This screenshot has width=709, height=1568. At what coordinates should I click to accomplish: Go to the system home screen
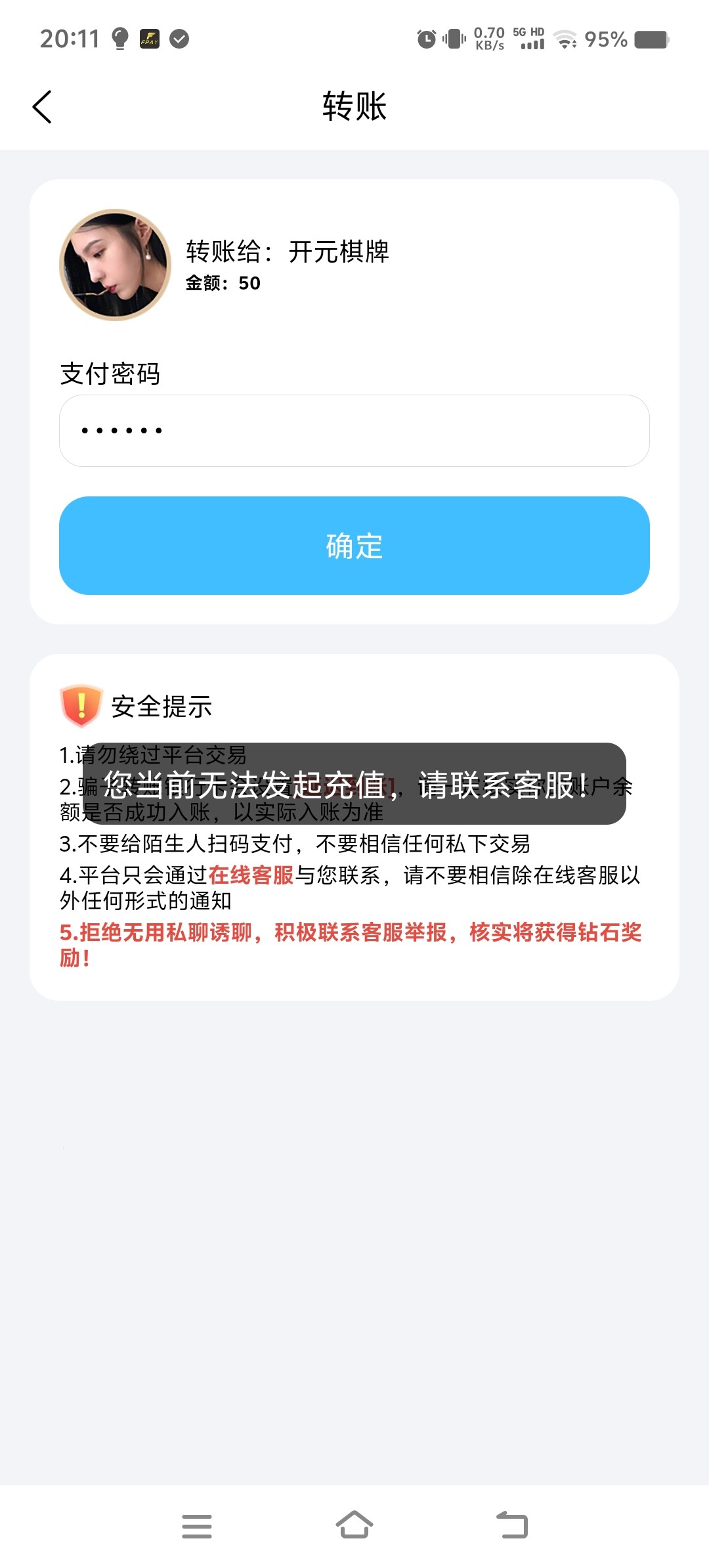pyautogui.click(x=354, y=1525)
